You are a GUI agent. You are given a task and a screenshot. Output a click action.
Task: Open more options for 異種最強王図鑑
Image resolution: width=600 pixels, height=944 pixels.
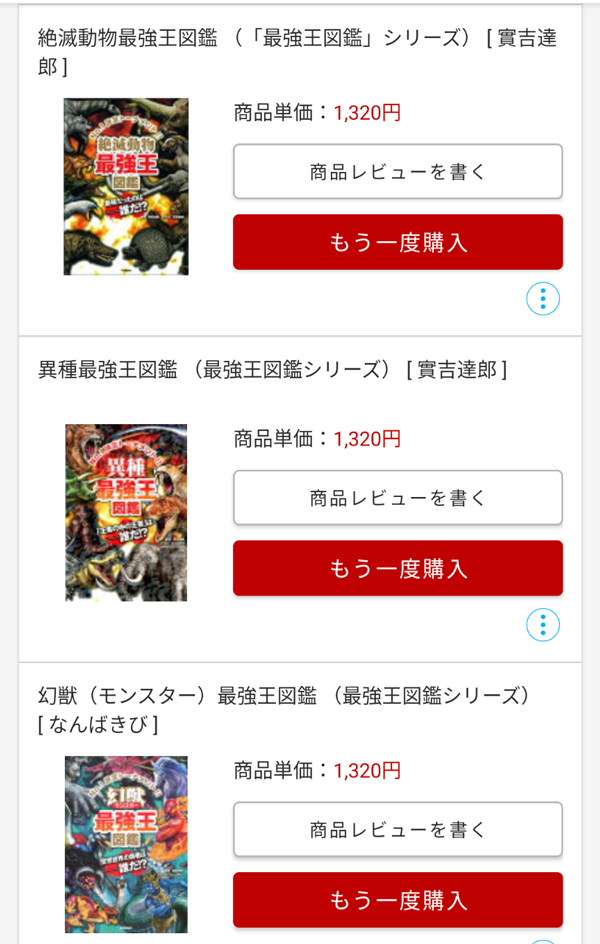click(542, 625)
